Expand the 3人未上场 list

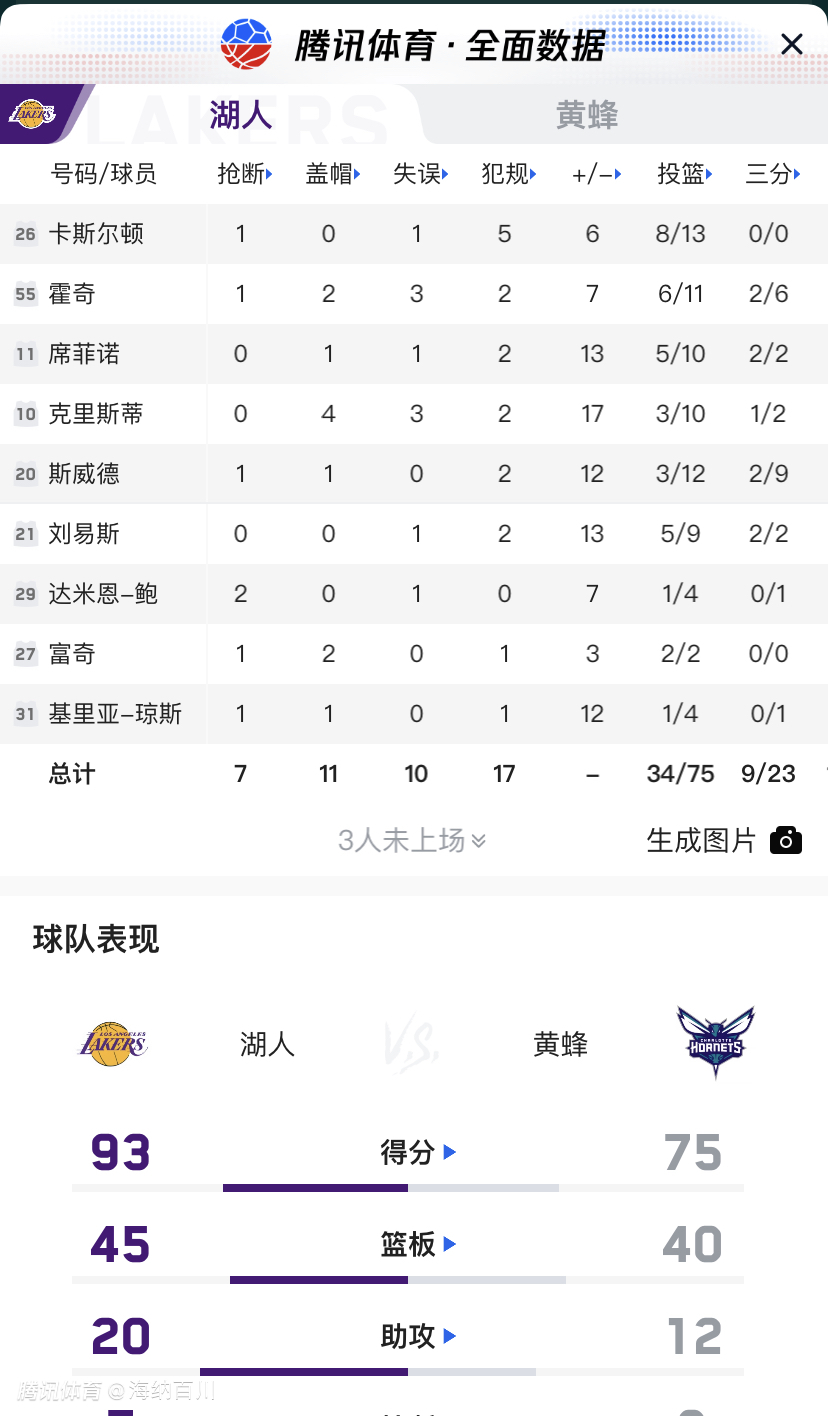pos(412,841)
